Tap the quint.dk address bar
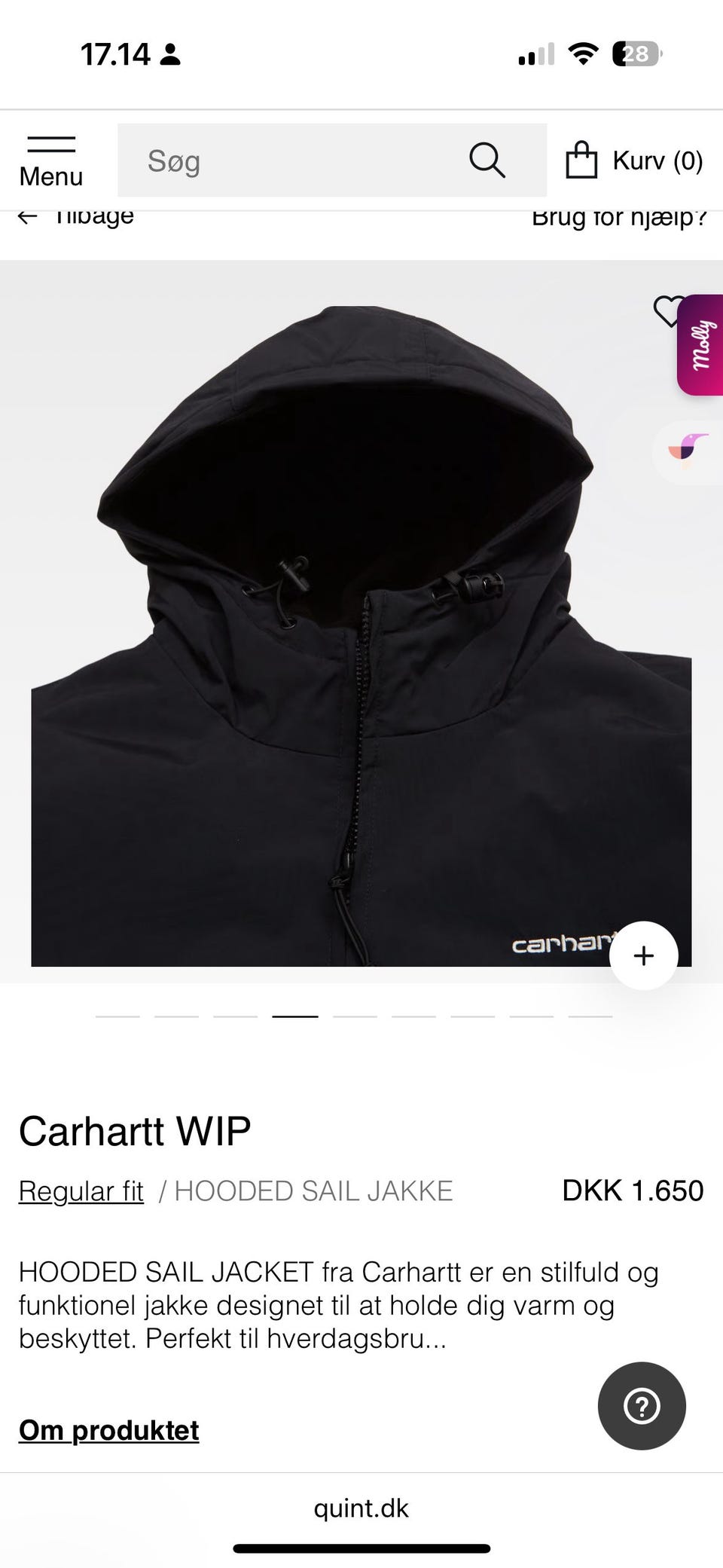The width and height of the screenshot is (723, 1568). point(361,1508)
